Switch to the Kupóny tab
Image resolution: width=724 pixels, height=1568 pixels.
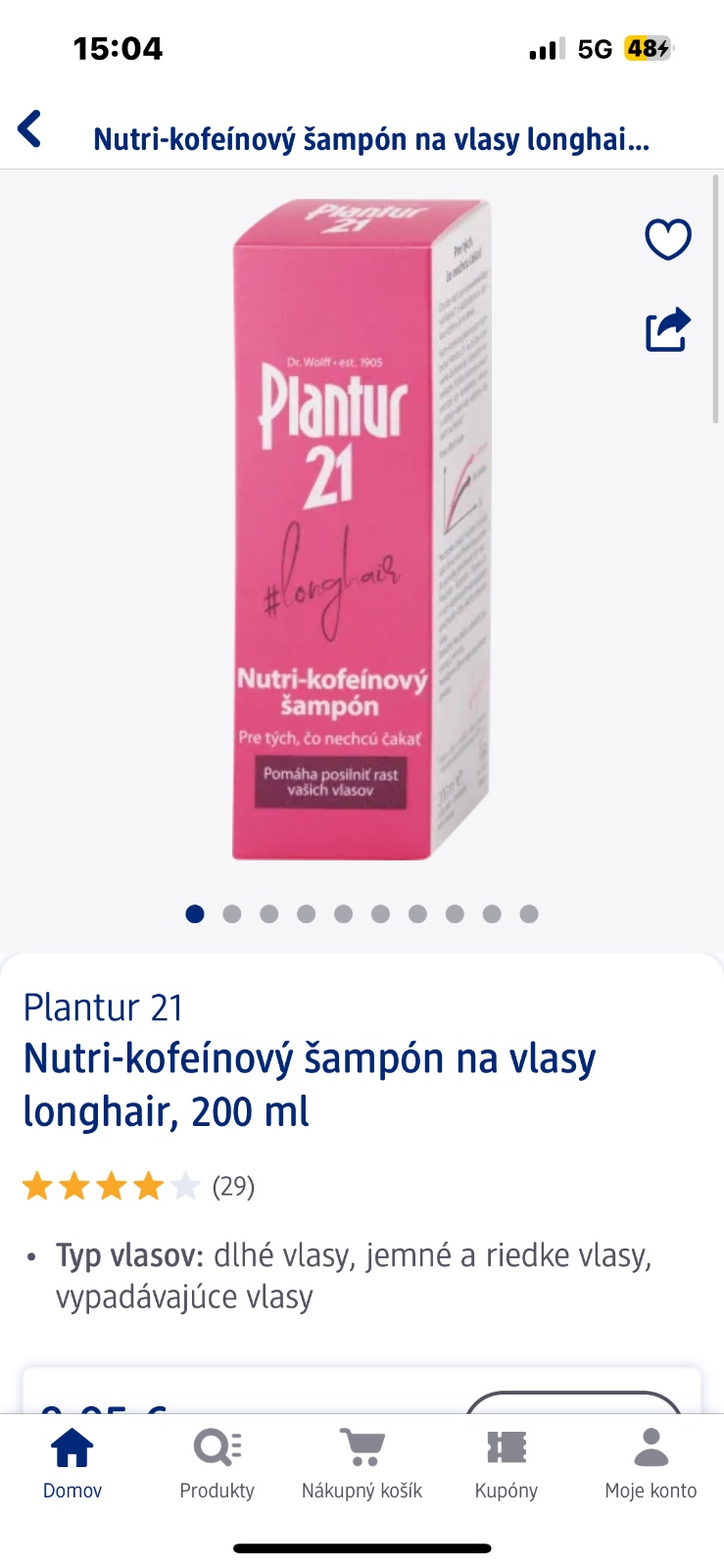tap(507, 1463)
